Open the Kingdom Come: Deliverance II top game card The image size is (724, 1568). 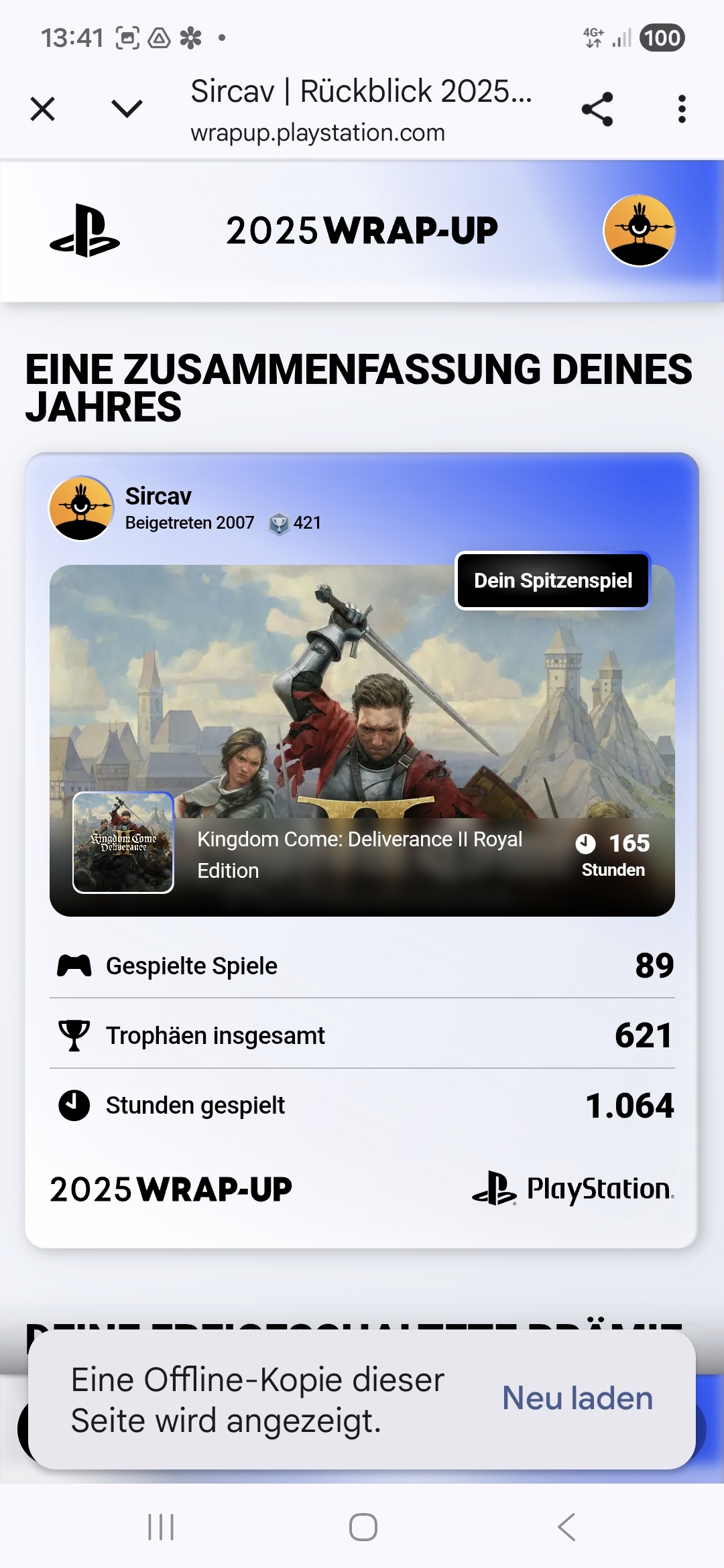point(362,740)
